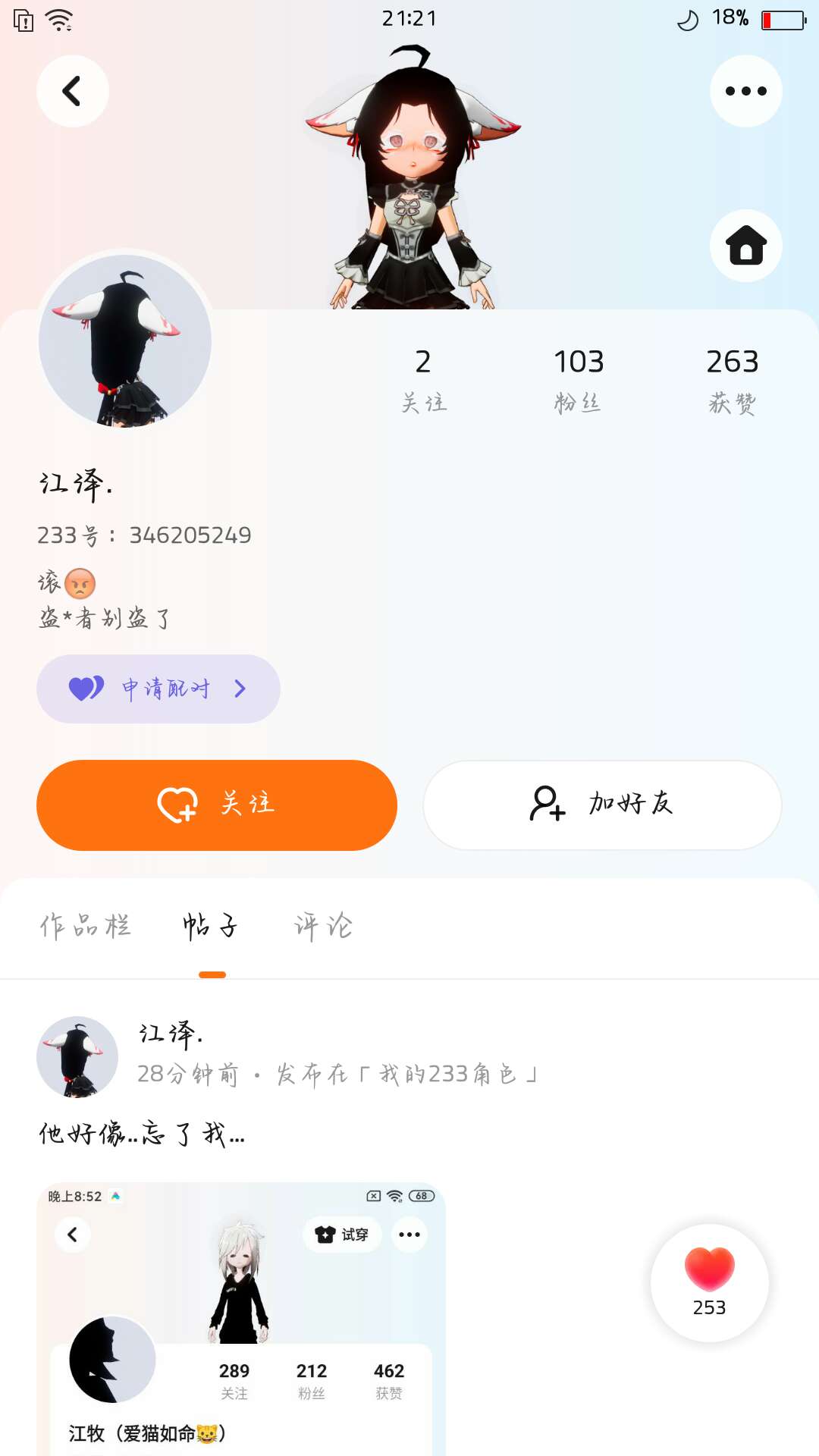View the 关注 following list
This screenshot has height=1456, width=819.
click(423, 381)
